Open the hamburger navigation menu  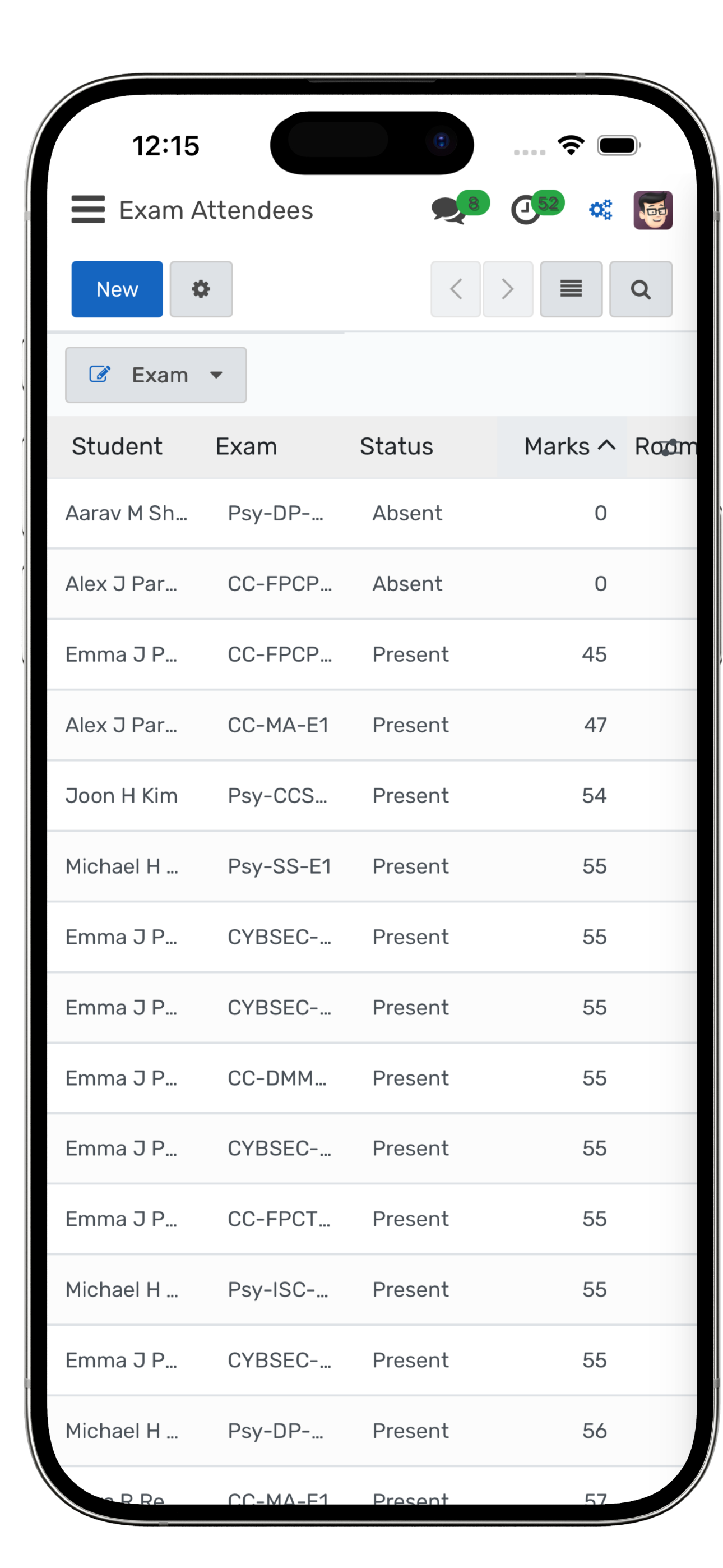coord(87,210)
